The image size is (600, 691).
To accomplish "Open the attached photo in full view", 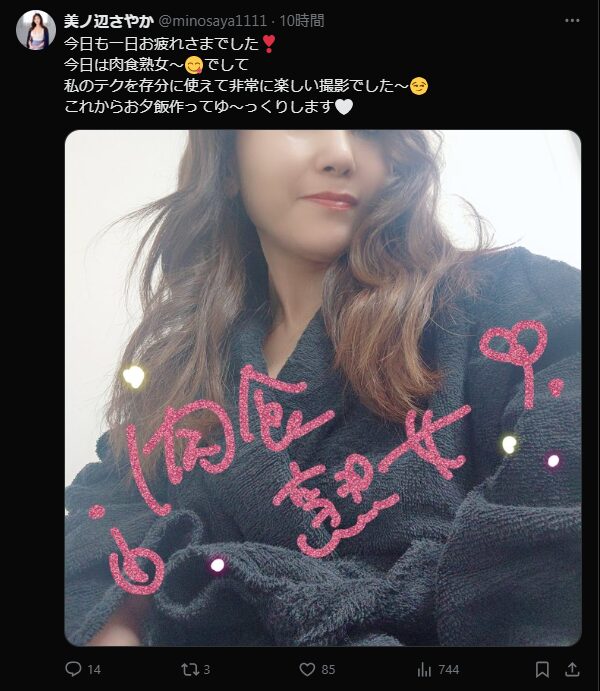I will [x=322, y=388].
